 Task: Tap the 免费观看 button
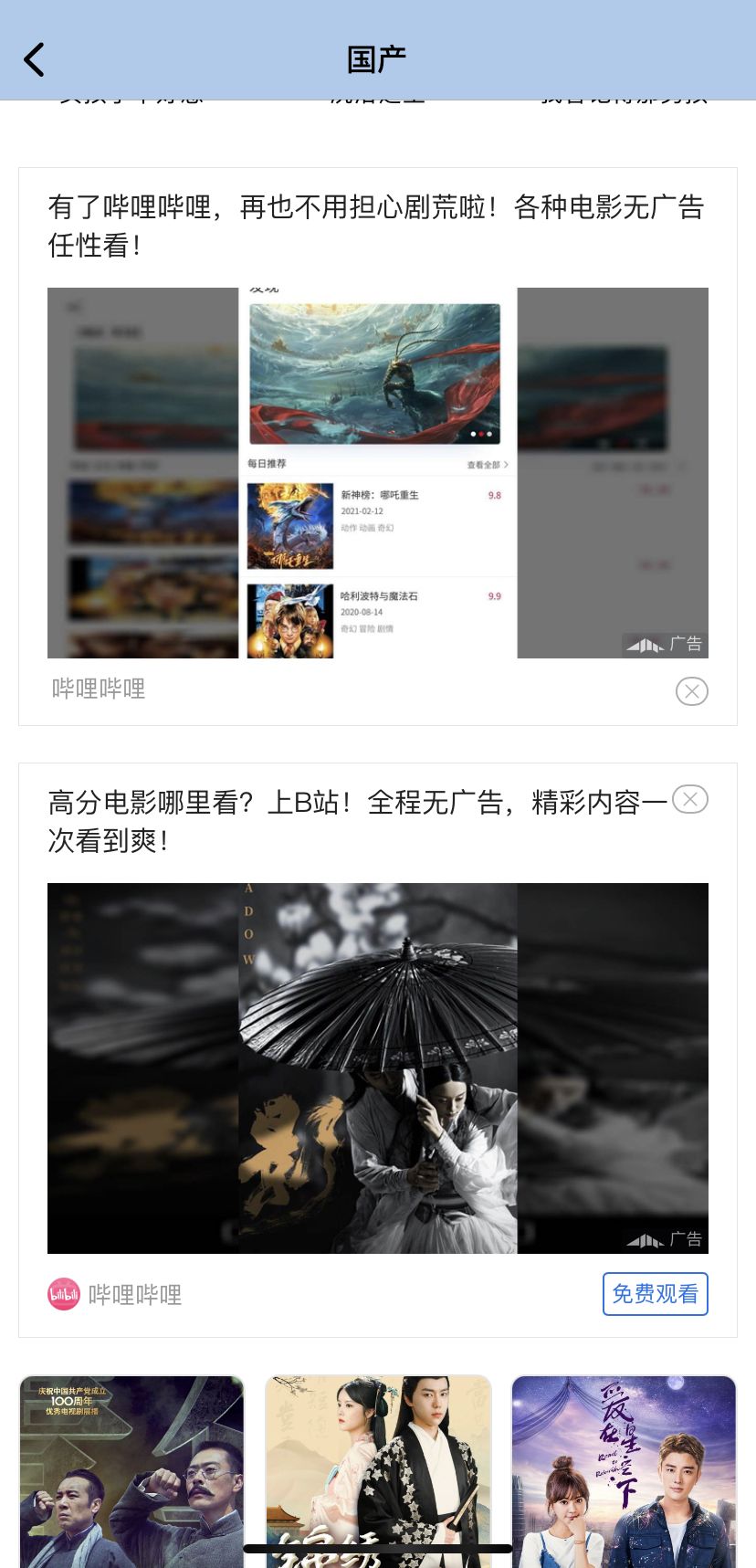[x=655, y=1294]
